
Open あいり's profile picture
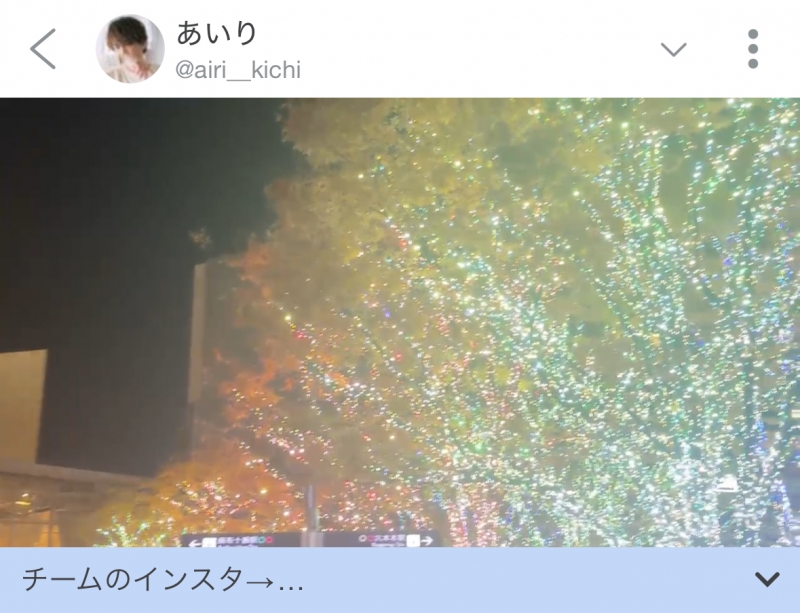130,49
